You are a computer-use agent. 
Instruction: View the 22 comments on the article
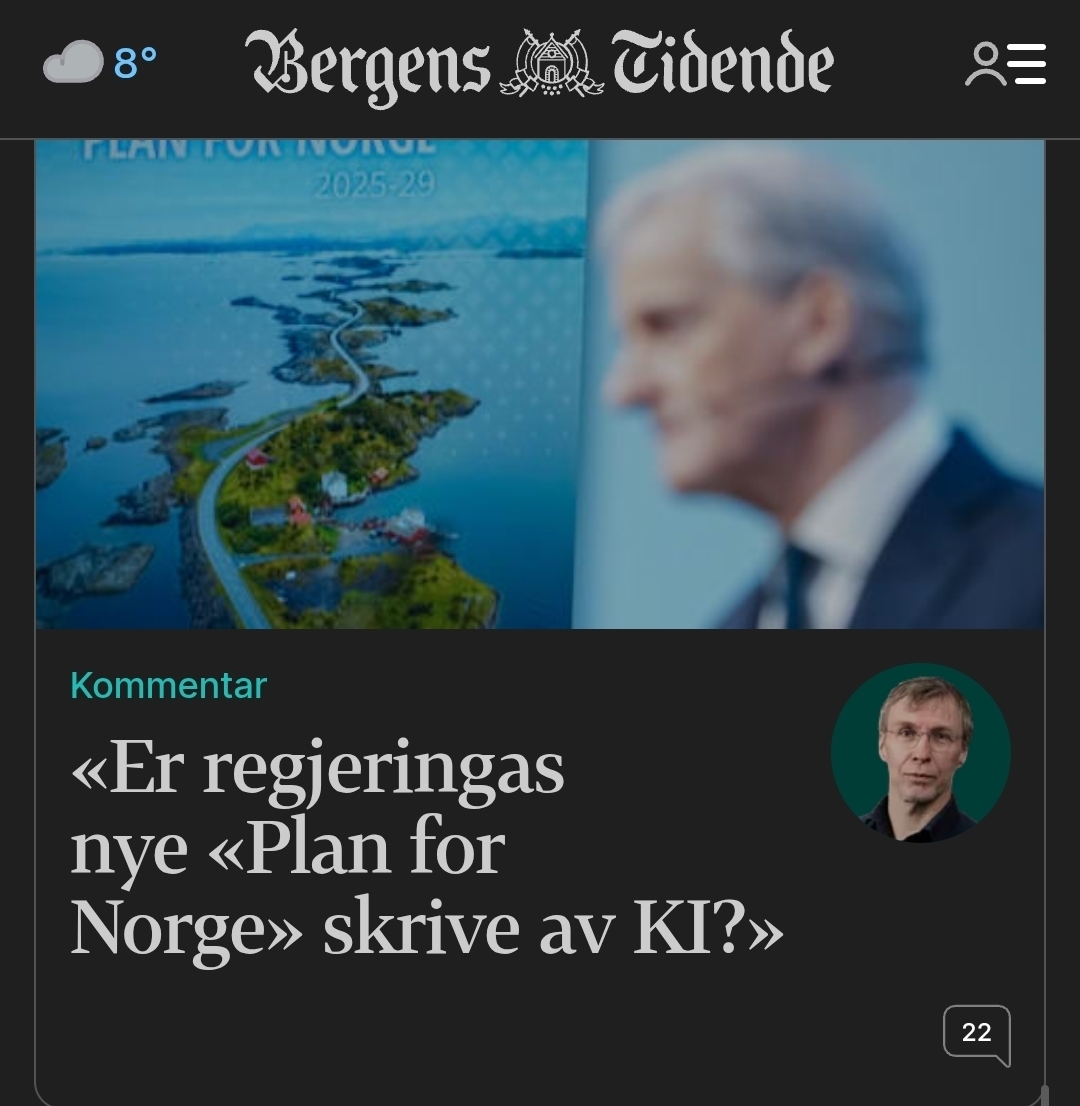[x=976, y=1033]
